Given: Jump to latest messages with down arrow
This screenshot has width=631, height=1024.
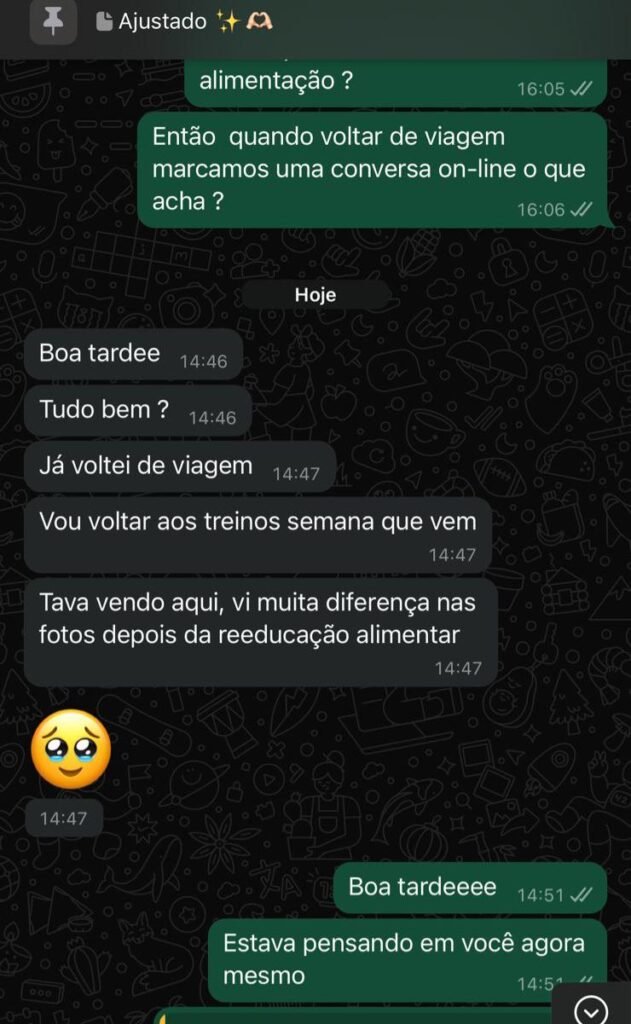Looking at the screenshot, I should (x=591, y=1009).
